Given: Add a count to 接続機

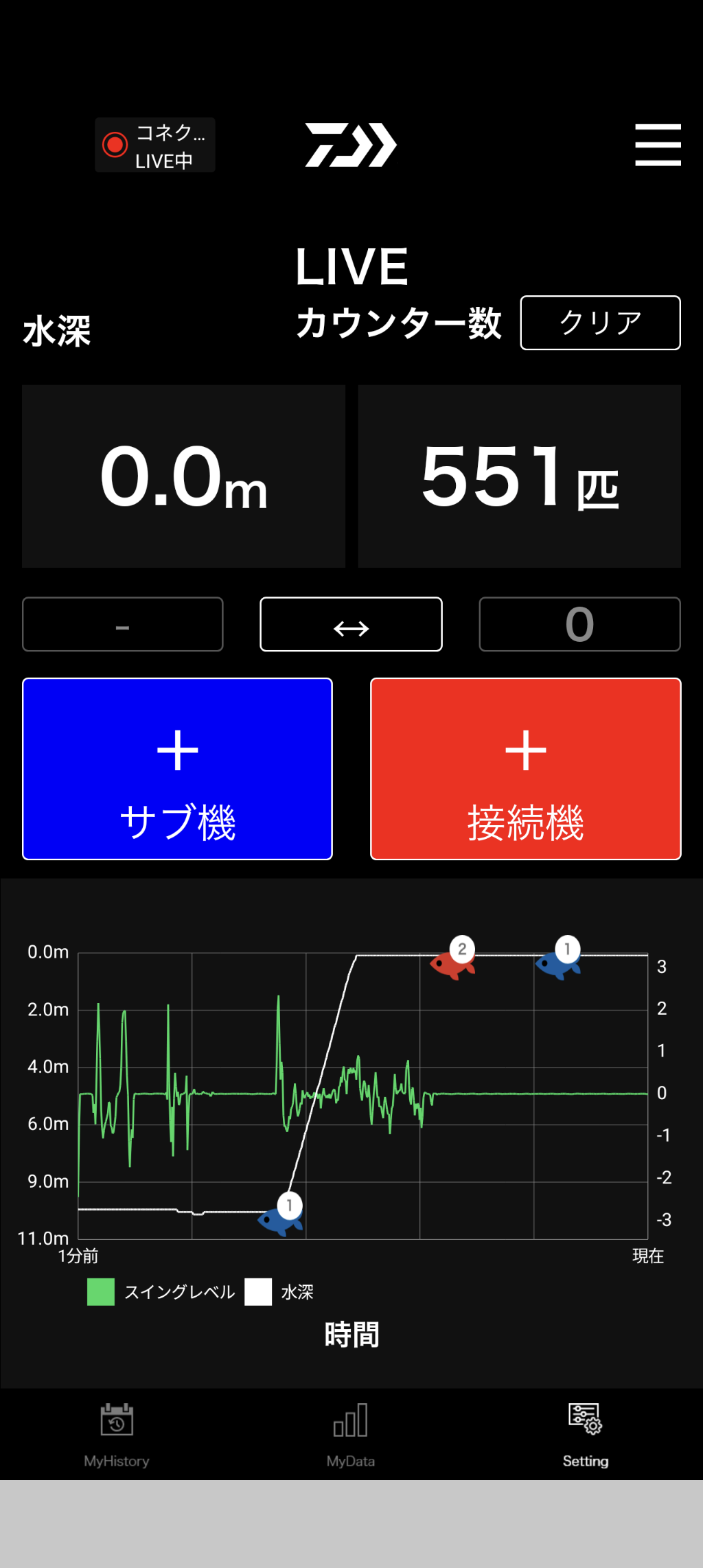Looking at the screenshot, I should tap(525, 769).
